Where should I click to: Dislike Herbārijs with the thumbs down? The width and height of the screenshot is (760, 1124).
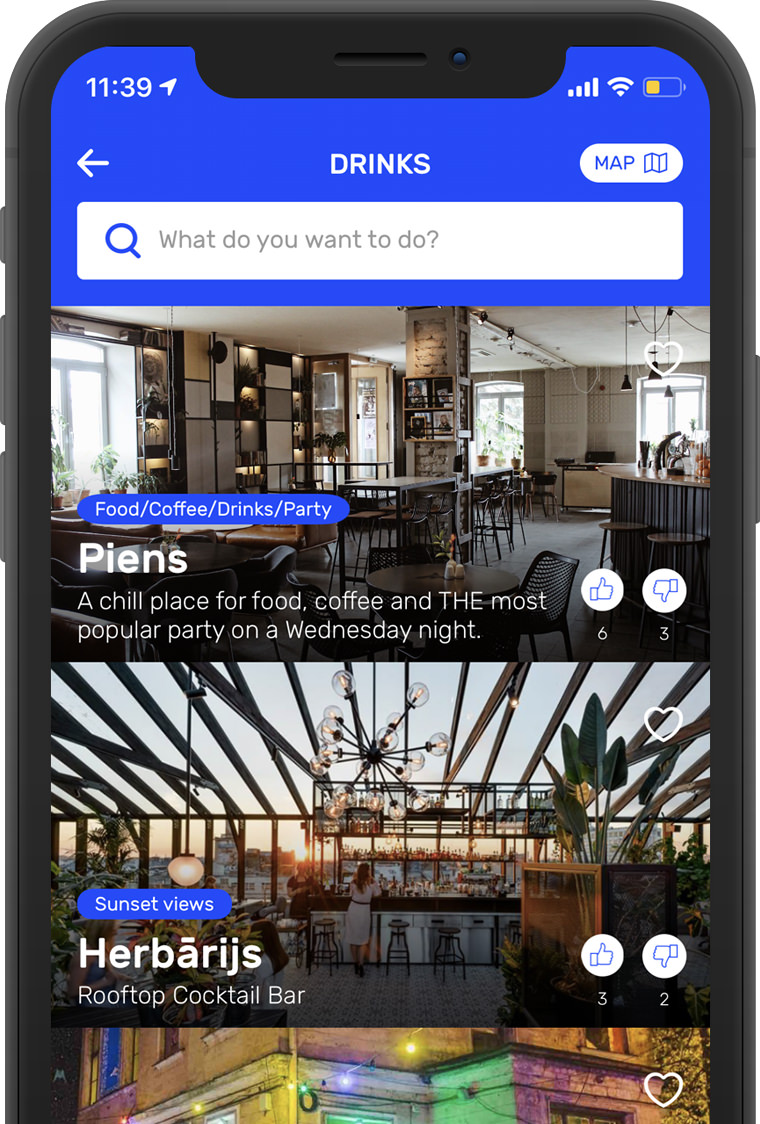[x=664, y=956]
